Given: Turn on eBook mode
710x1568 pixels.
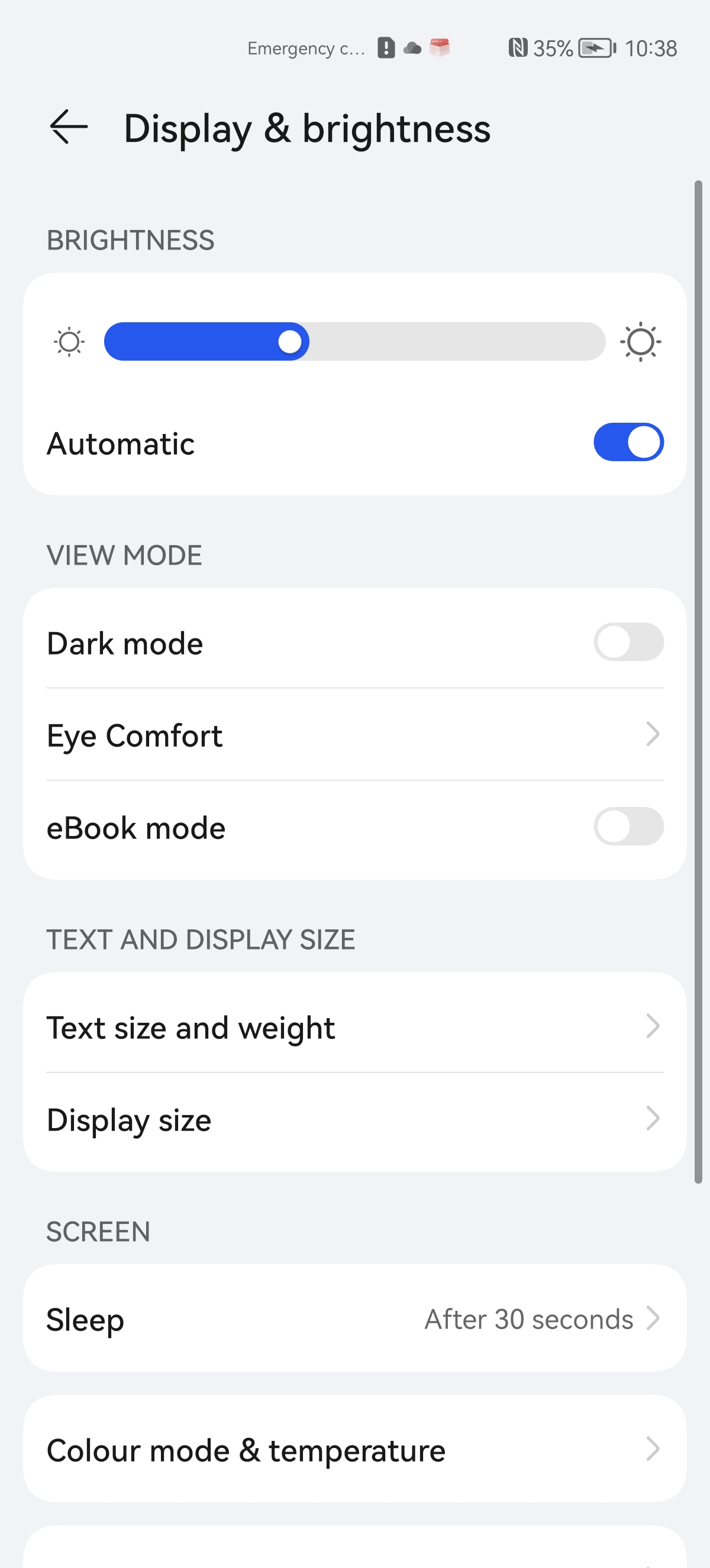Looking at the screenshot, I should (x=628, y=827).
